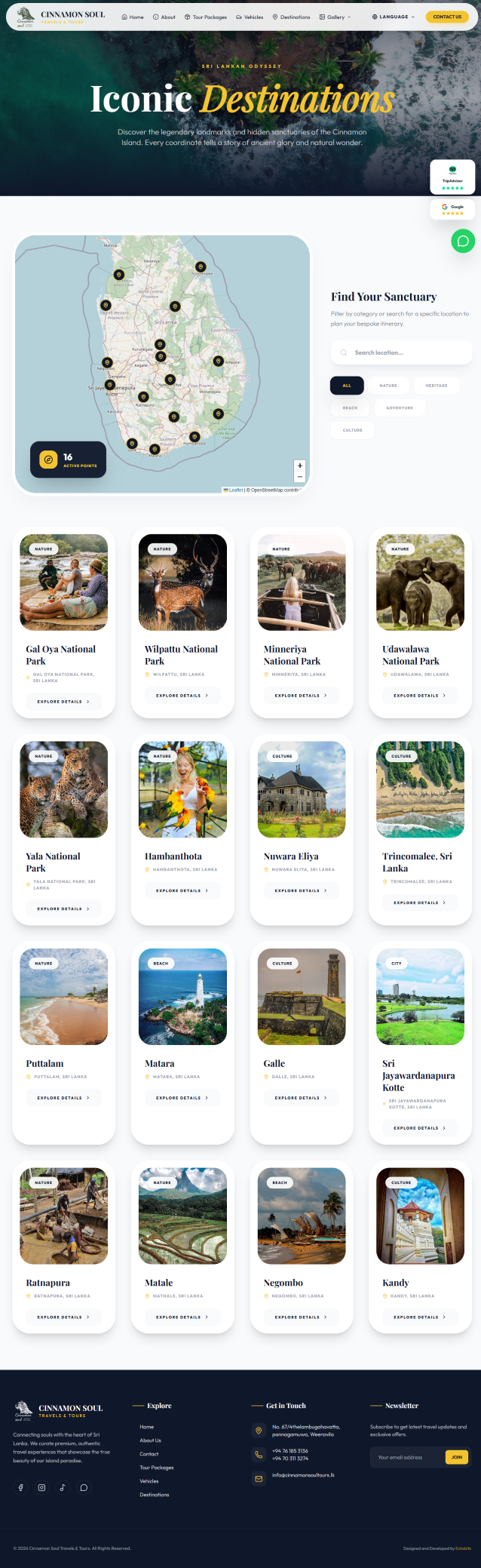Explore details for Kandy

tap(420, 1317)
